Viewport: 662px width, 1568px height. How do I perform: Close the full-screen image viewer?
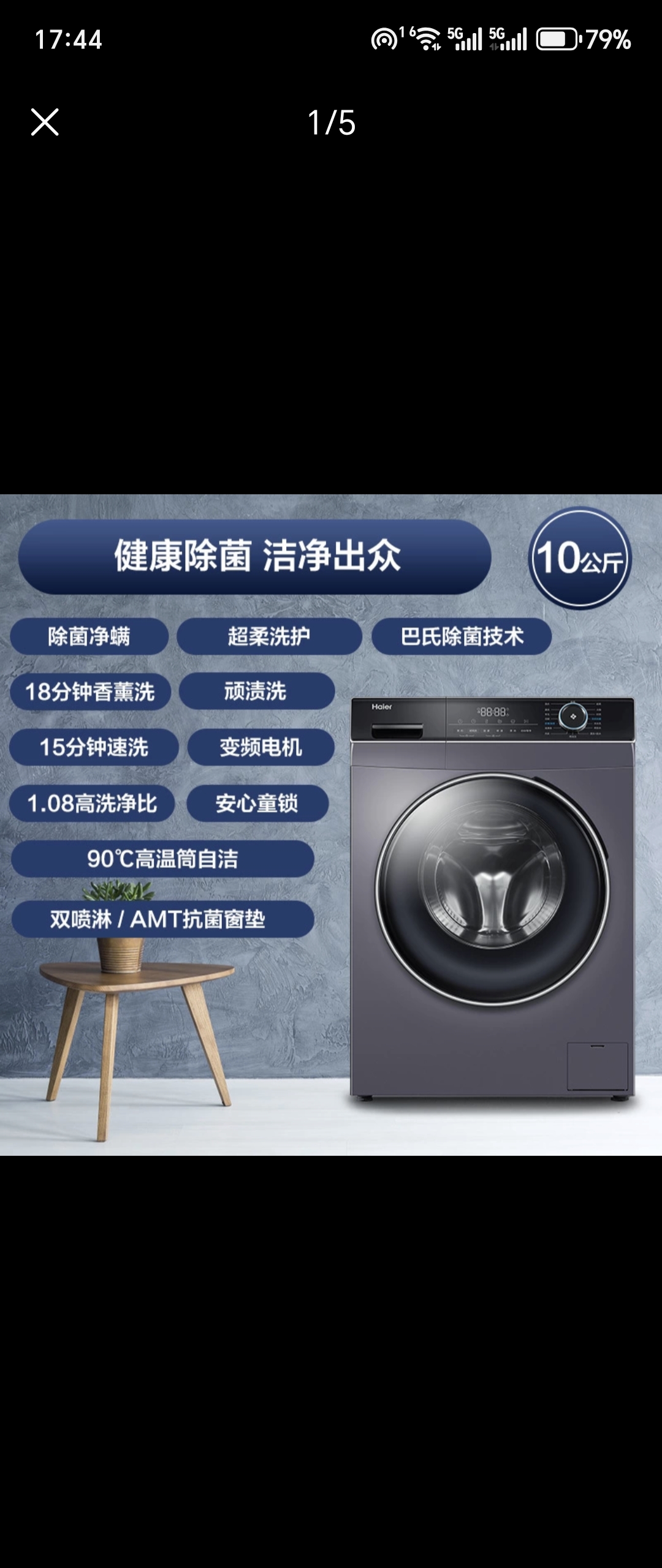tap(45, 122)
